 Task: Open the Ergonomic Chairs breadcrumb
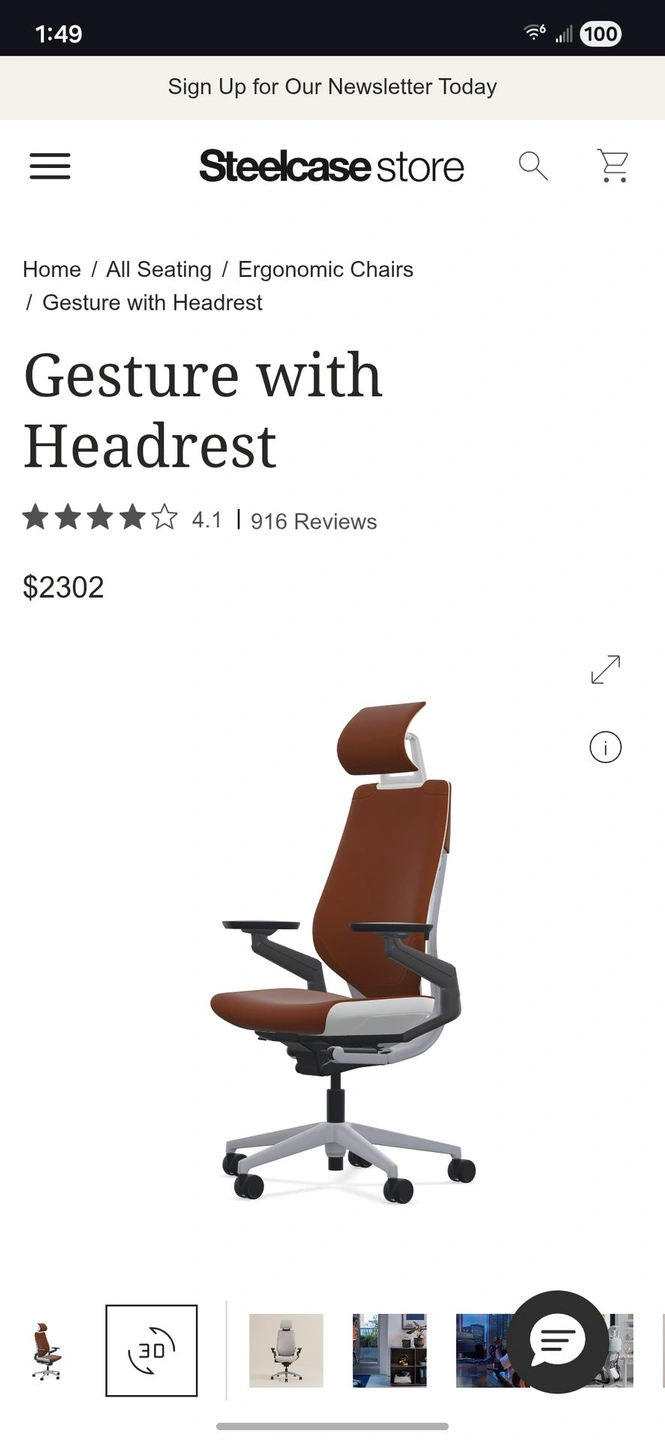click(x=325, y=269)
